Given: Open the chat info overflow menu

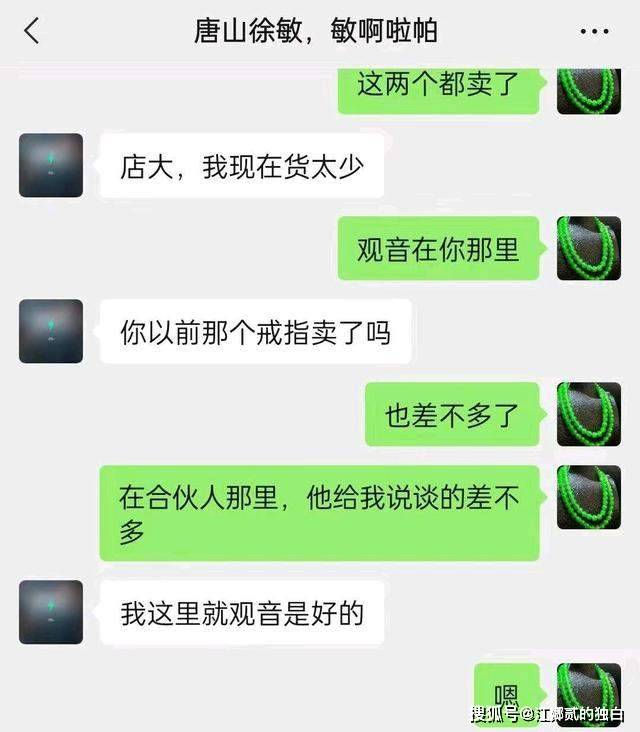Looking at the screenshot, I should 594,31.
